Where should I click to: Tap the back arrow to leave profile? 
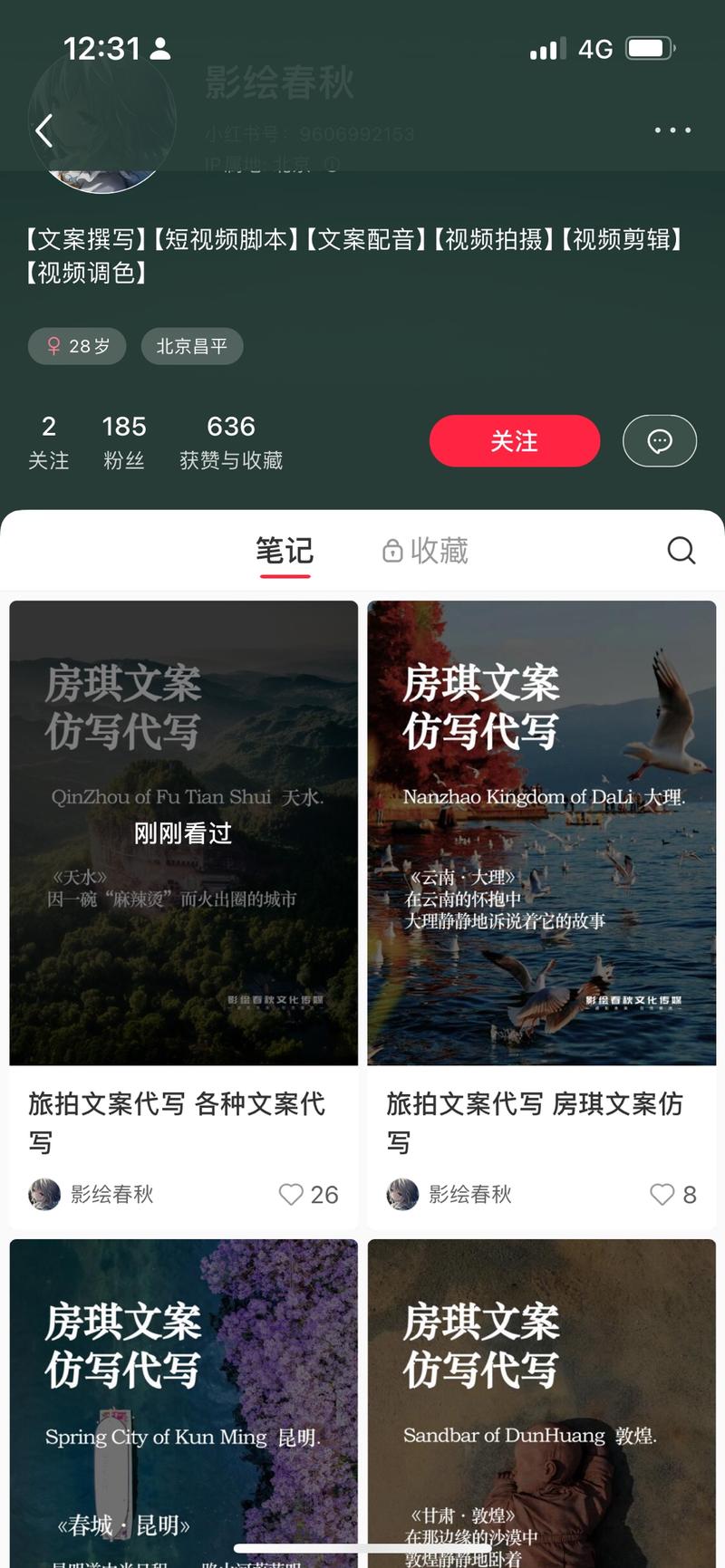(43, 130)
